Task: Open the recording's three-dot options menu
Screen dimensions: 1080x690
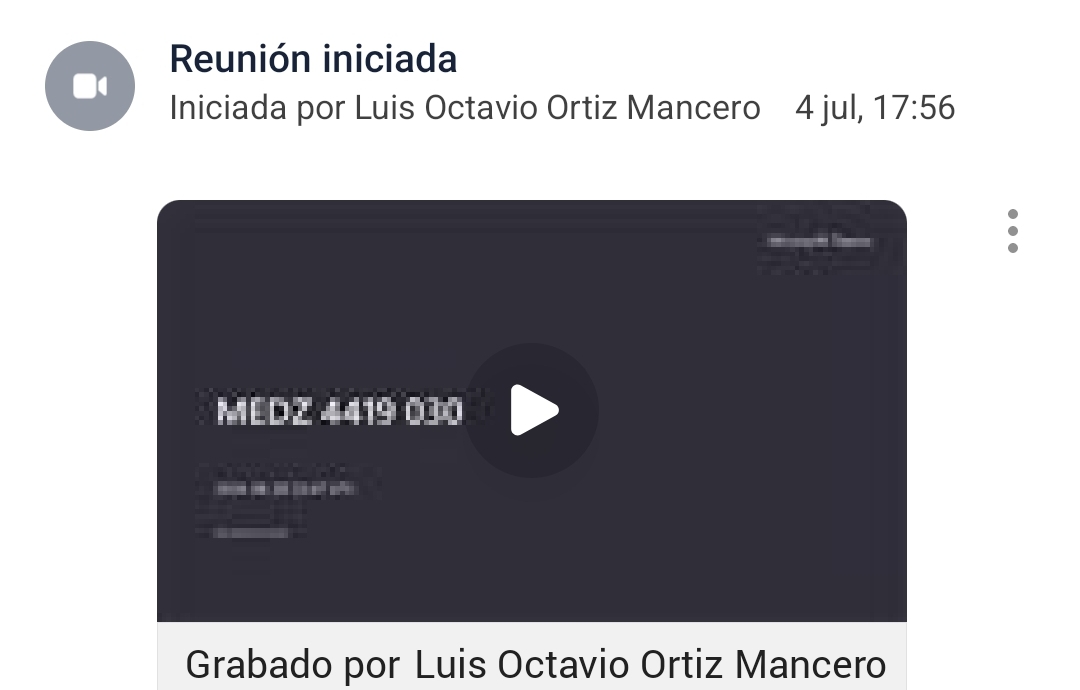Action: point(1013,231)
